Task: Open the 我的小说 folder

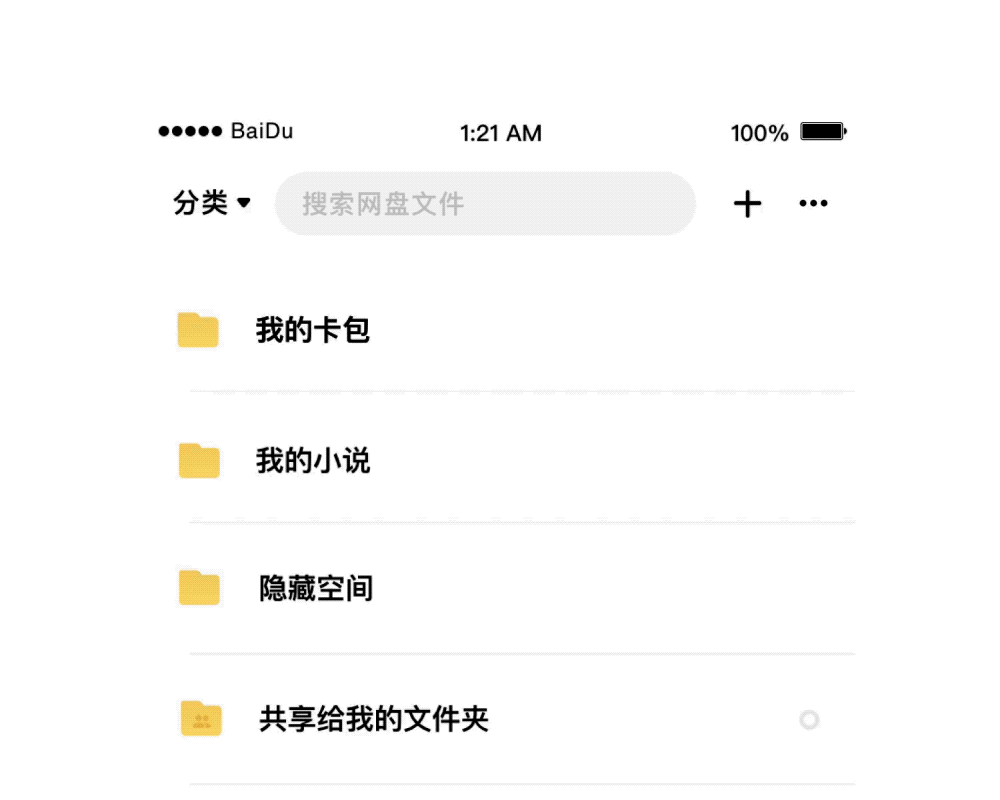Action: tap(313, 461)
